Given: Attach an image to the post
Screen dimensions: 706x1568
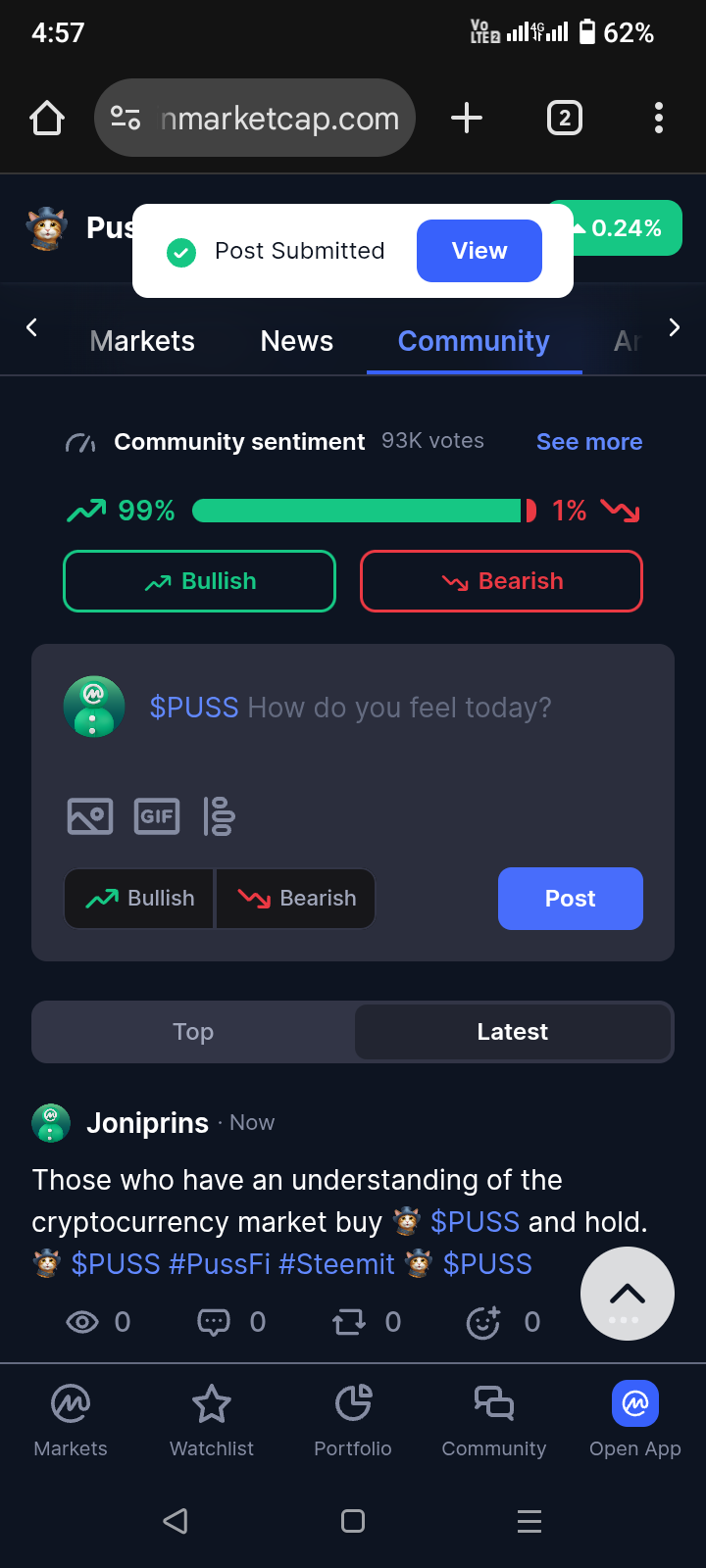Looking at the screenshot, I should pyautogui.click(x=90, y=816).
